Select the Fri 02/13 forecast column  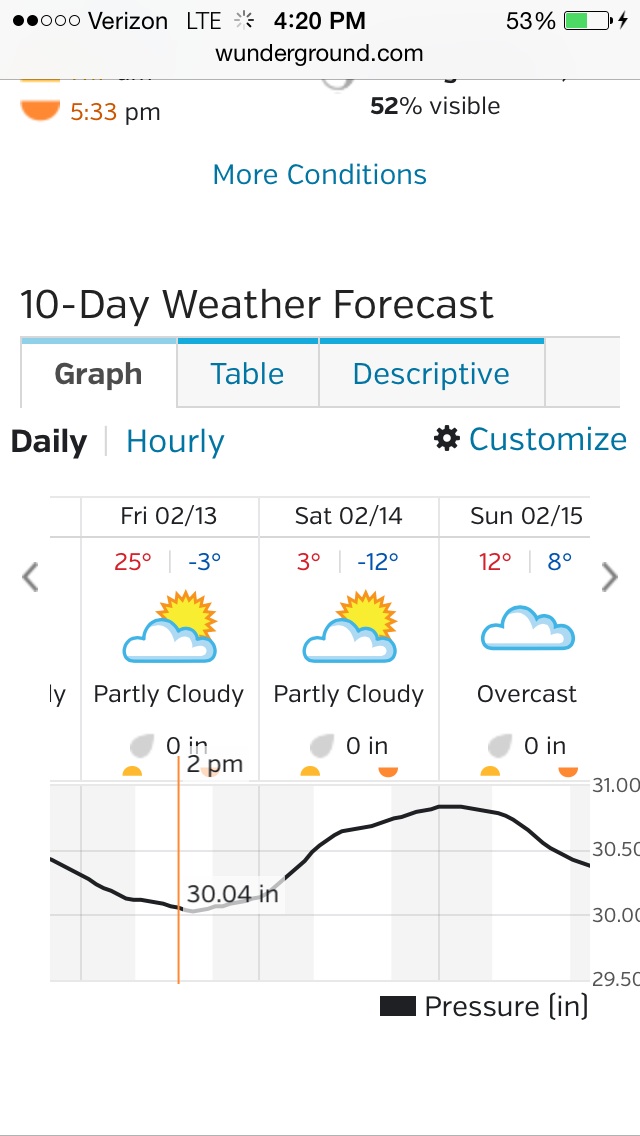[x=170, y=638]
